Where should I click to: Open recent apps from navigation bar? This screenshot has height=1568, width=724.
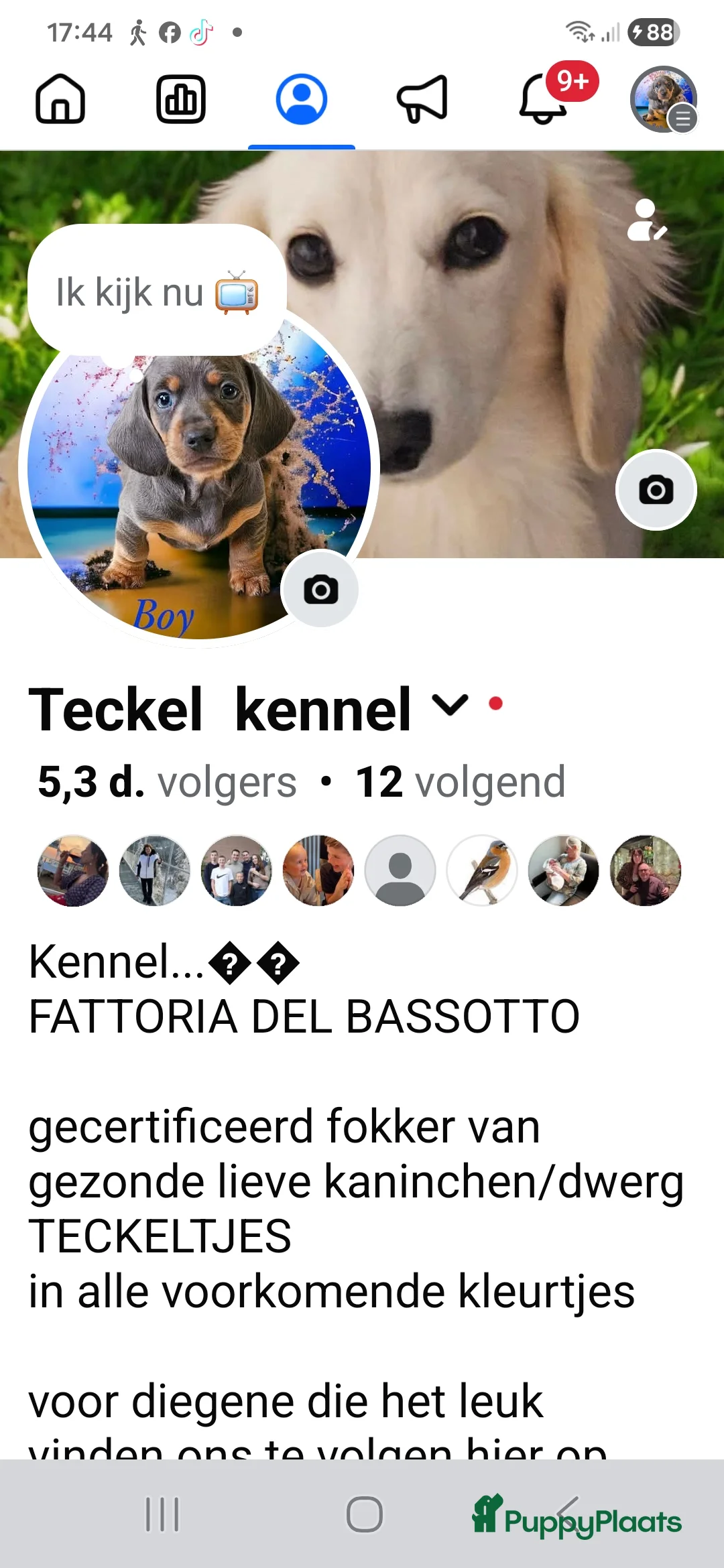[x=163, y=1514]
